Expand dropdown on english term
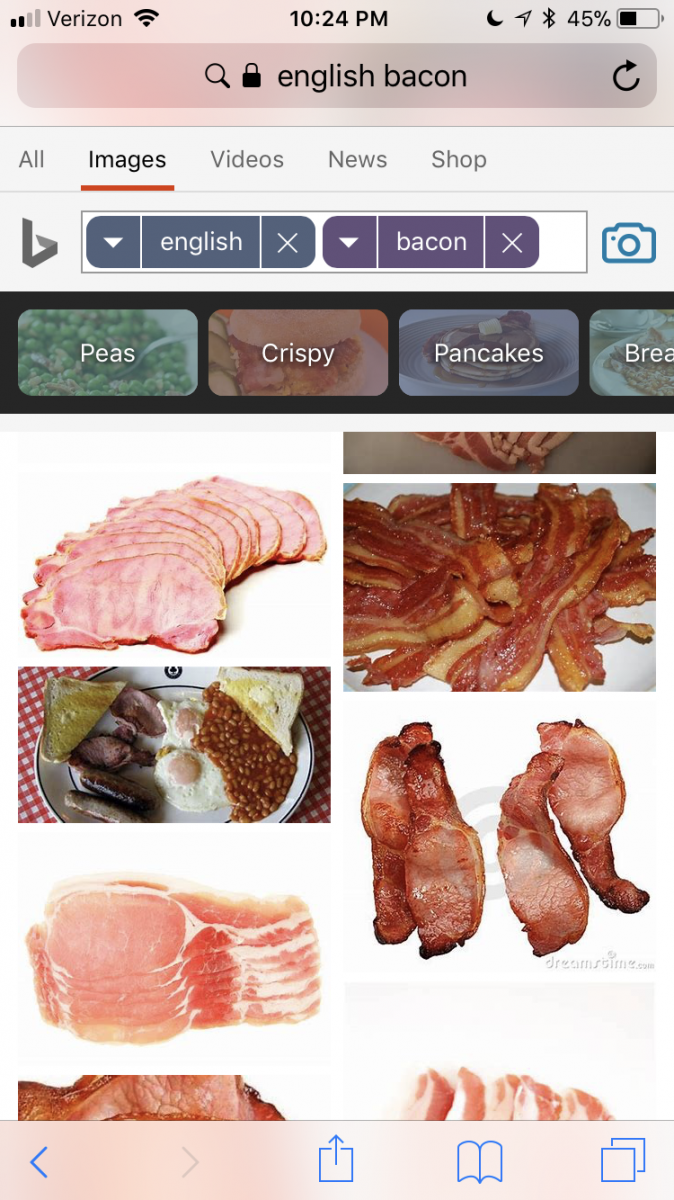This screenshot has width=674, height=1200. [114, 243]
